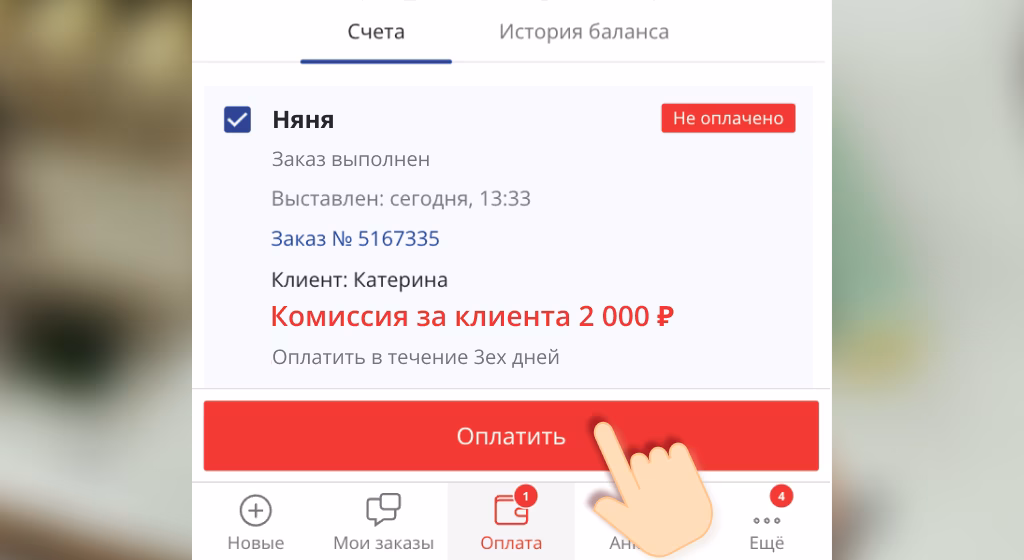Open the История баланса tab
This screenshot has width=1024, height=560.
tap(584, 32)
